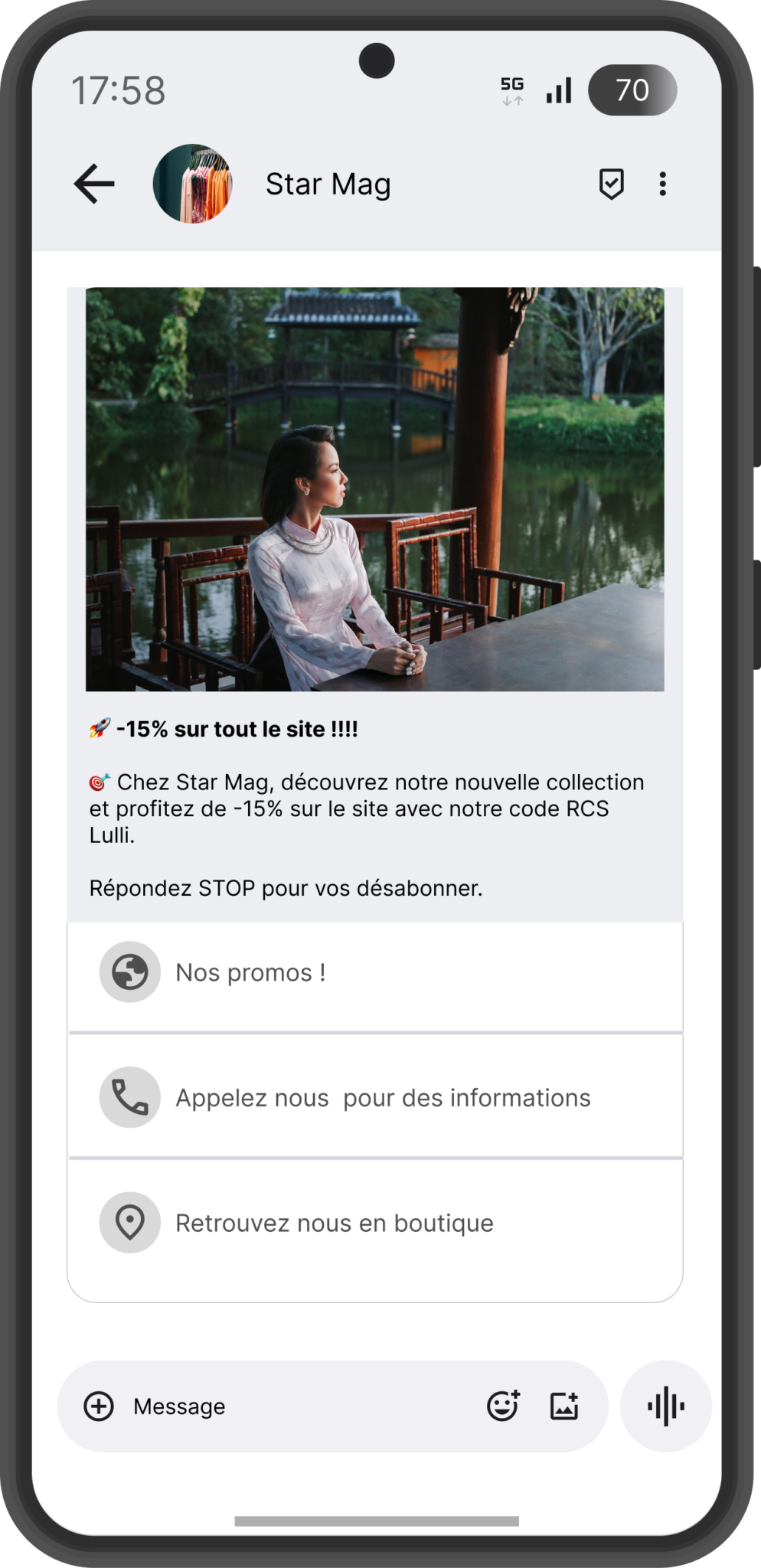Select the globe icon next to Nos promos
Viewport: 761px width, 1568px height.
[130, 974]
